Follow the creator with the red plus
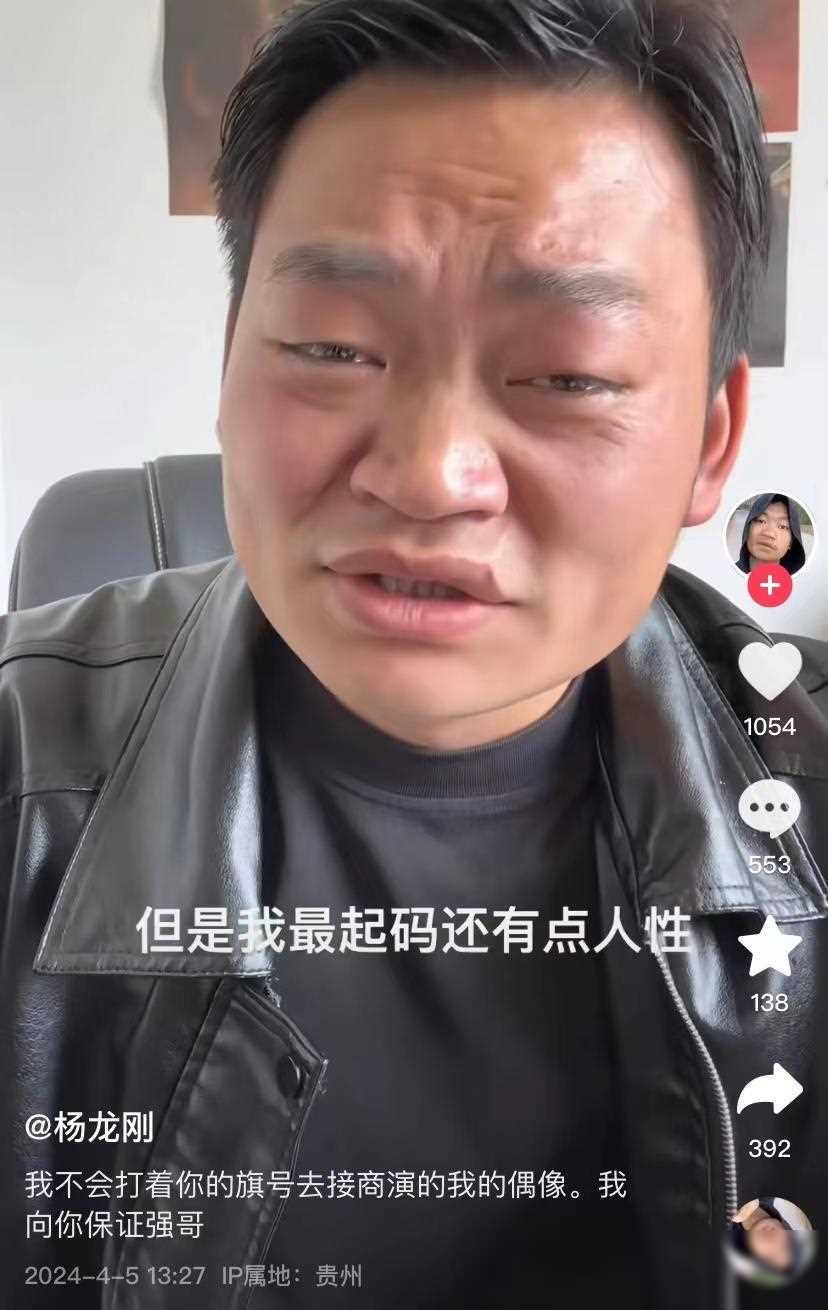 pos(769,585)
